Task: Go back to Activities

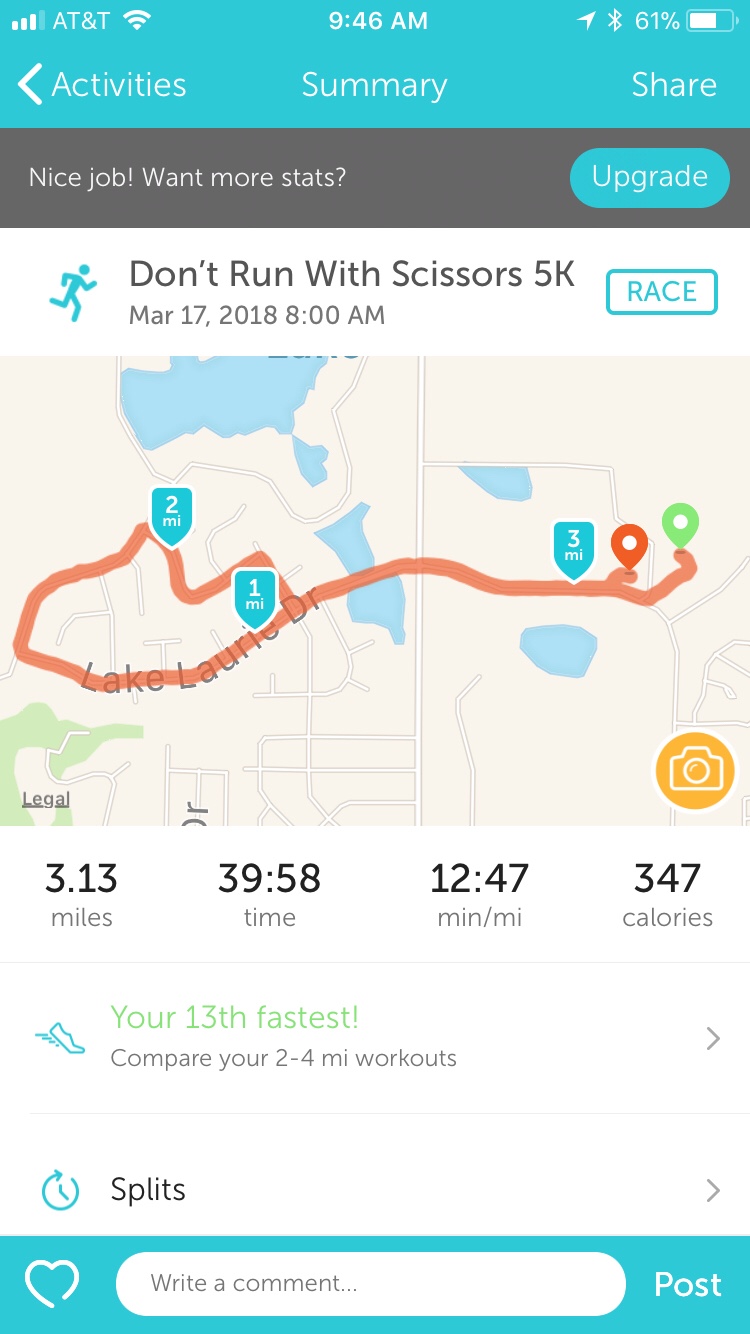Action: point(102,85)
